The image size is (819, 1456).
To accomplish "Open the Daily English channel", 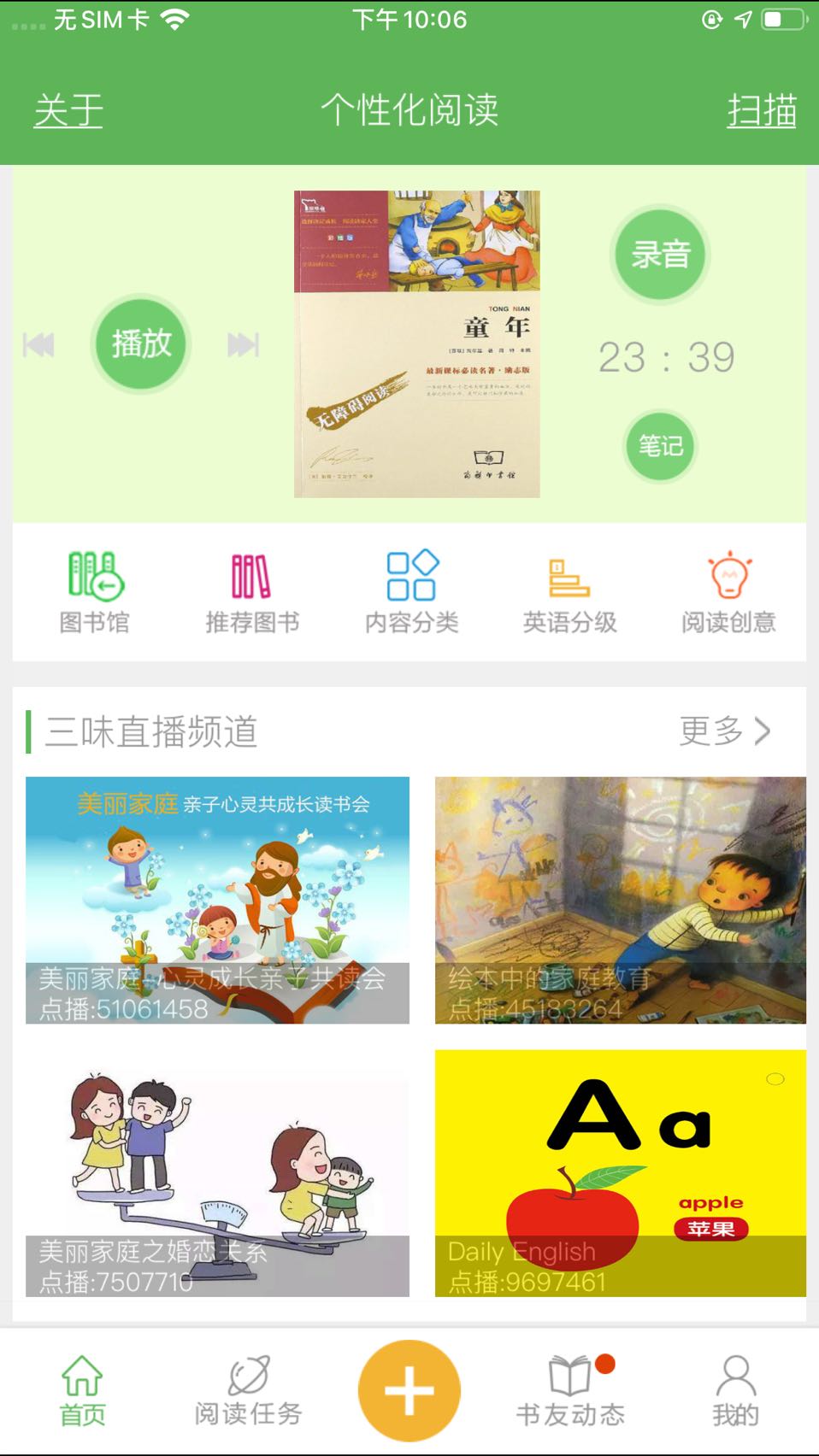I will pyautogui.click(x=620, y=1173).
